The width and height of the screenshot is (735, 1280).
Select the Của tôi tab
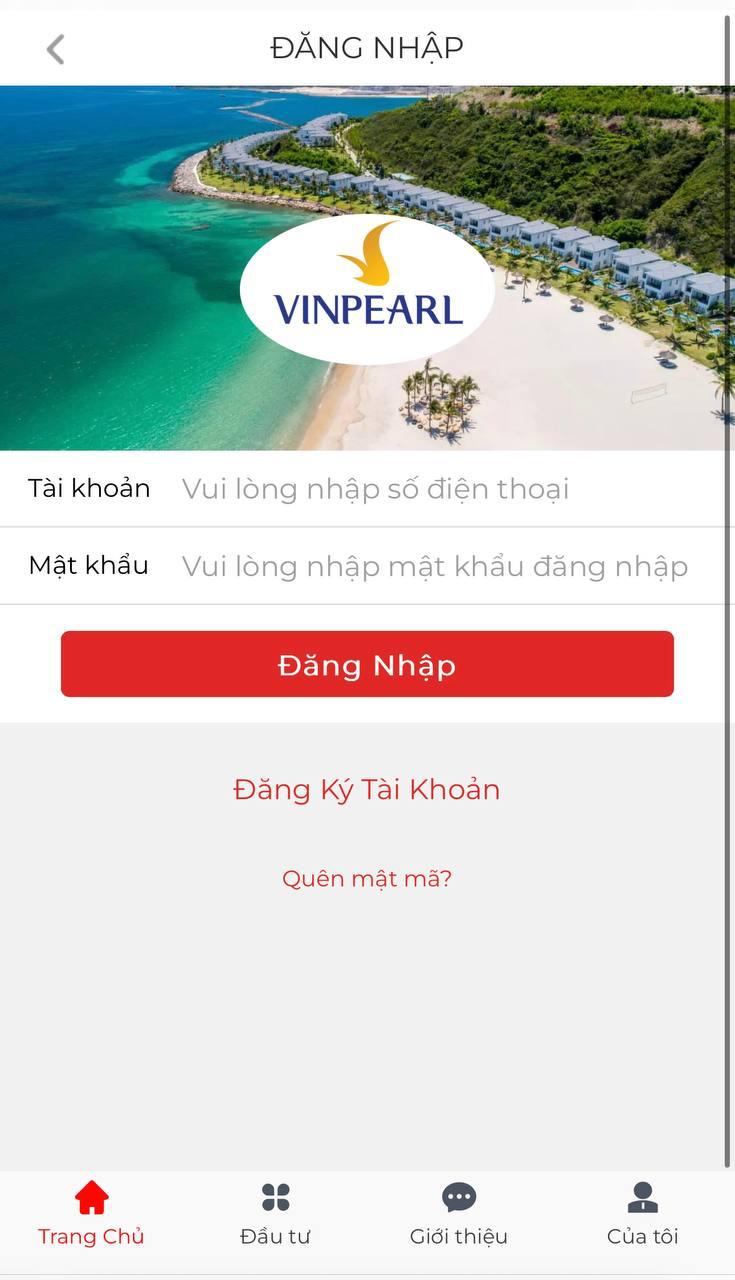642,1213
